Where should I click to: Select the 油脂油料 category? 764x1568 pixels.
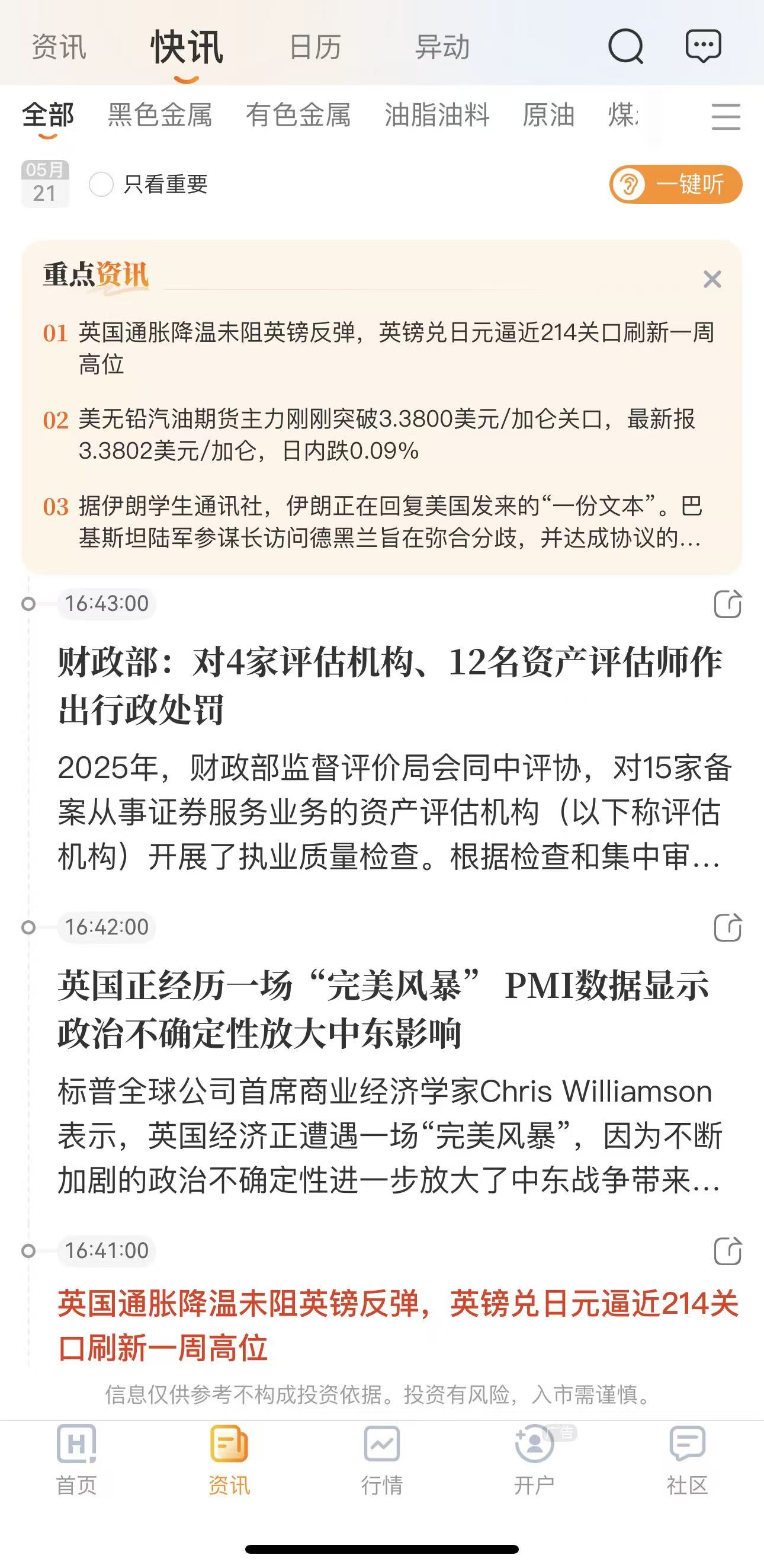click(x=436, y=115)
